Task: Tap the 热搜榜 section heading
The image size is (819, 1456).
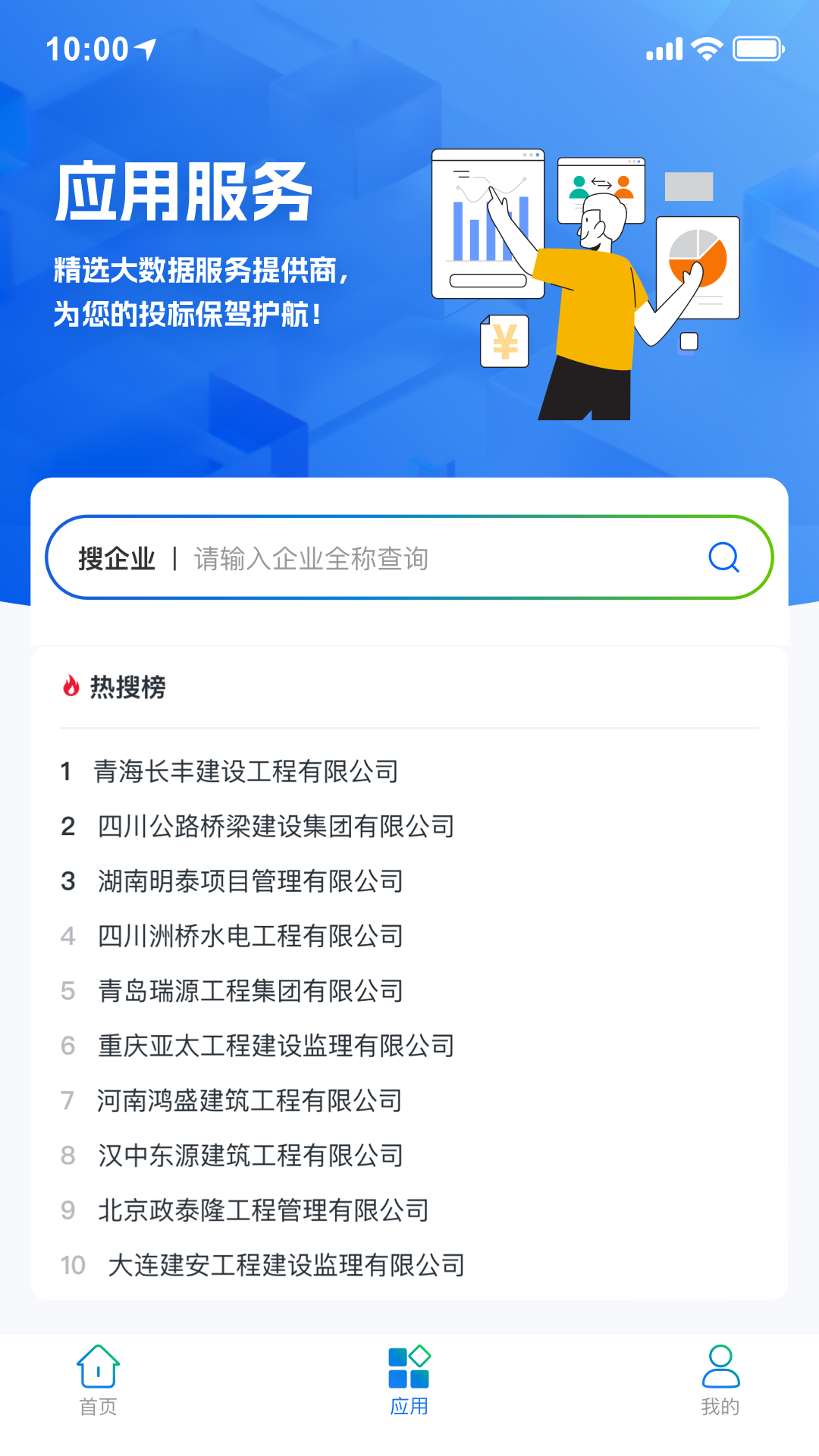Action: (127, 689)
